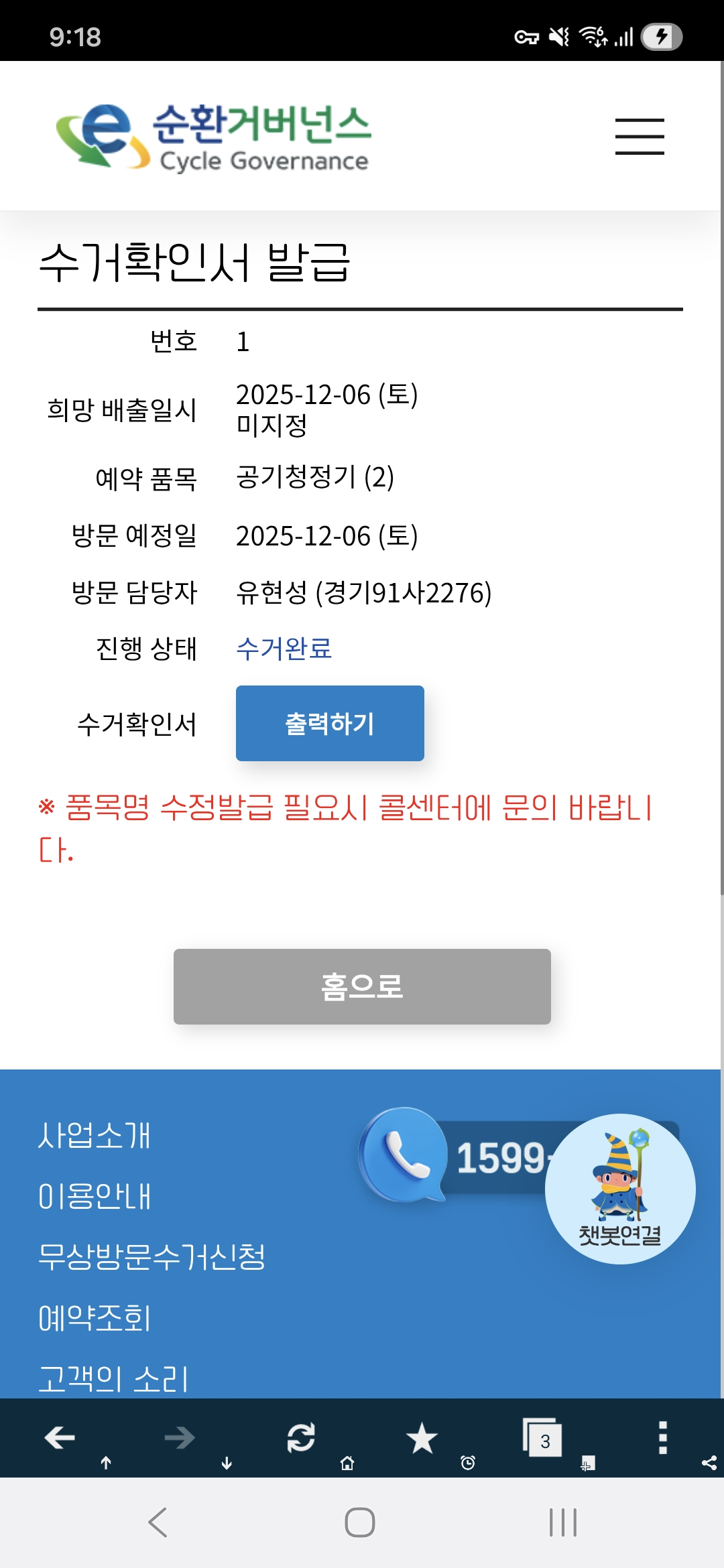Tap the 출력하기 print button

click(x=330, y=724)
